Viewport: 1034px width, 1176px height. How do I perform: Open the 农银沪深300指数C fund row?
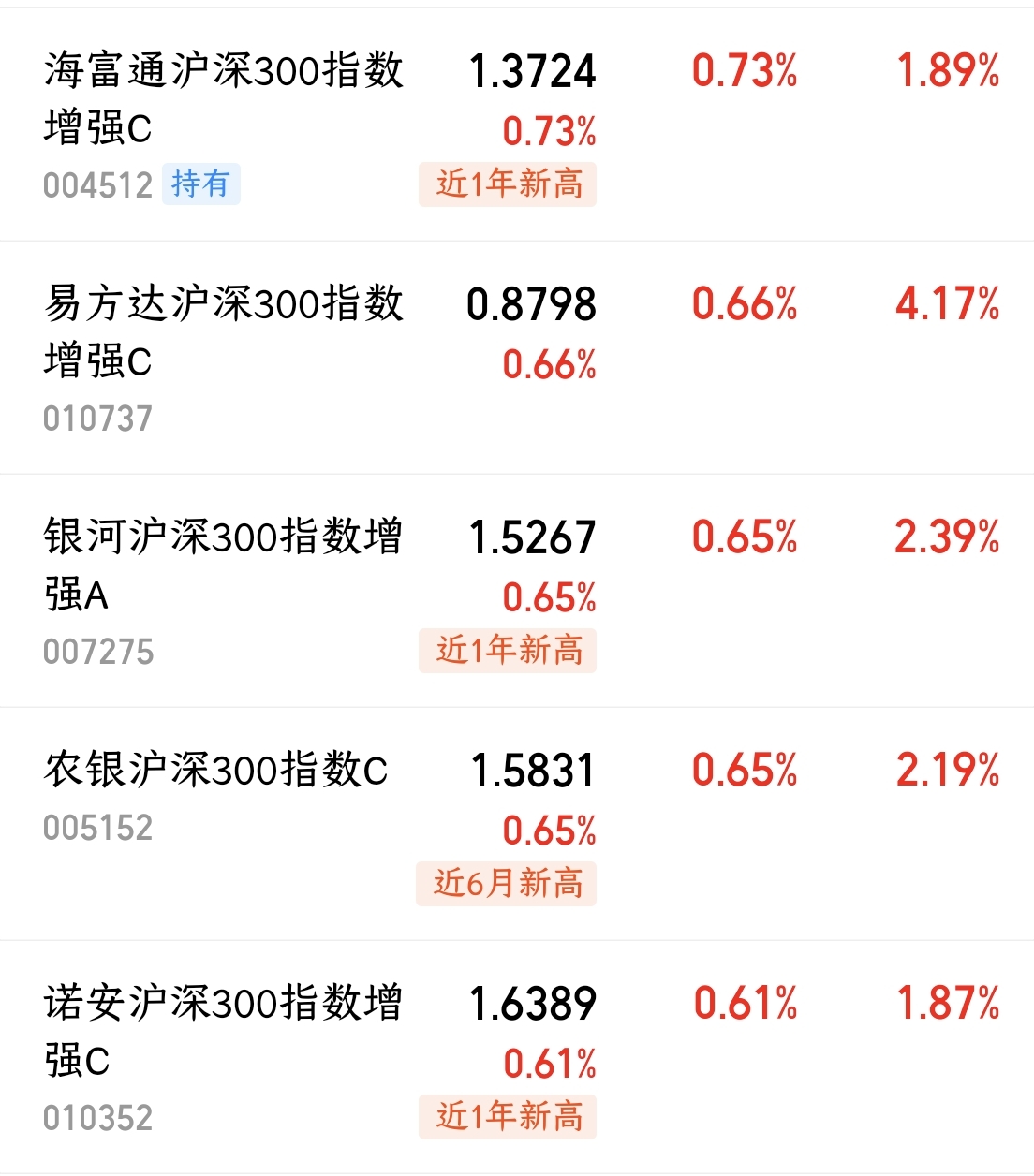[517, 824]
